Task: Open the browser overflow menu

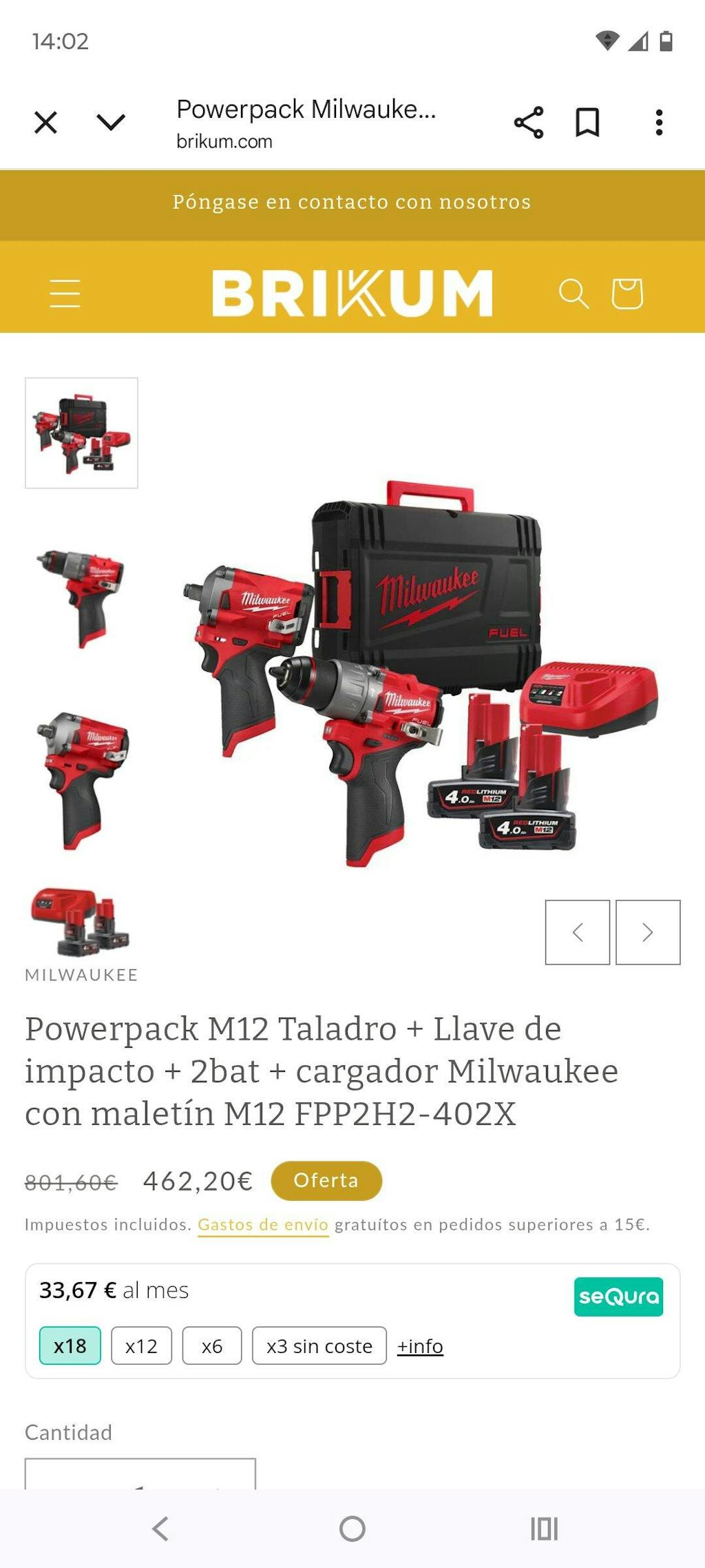Action: coord(659,123)
